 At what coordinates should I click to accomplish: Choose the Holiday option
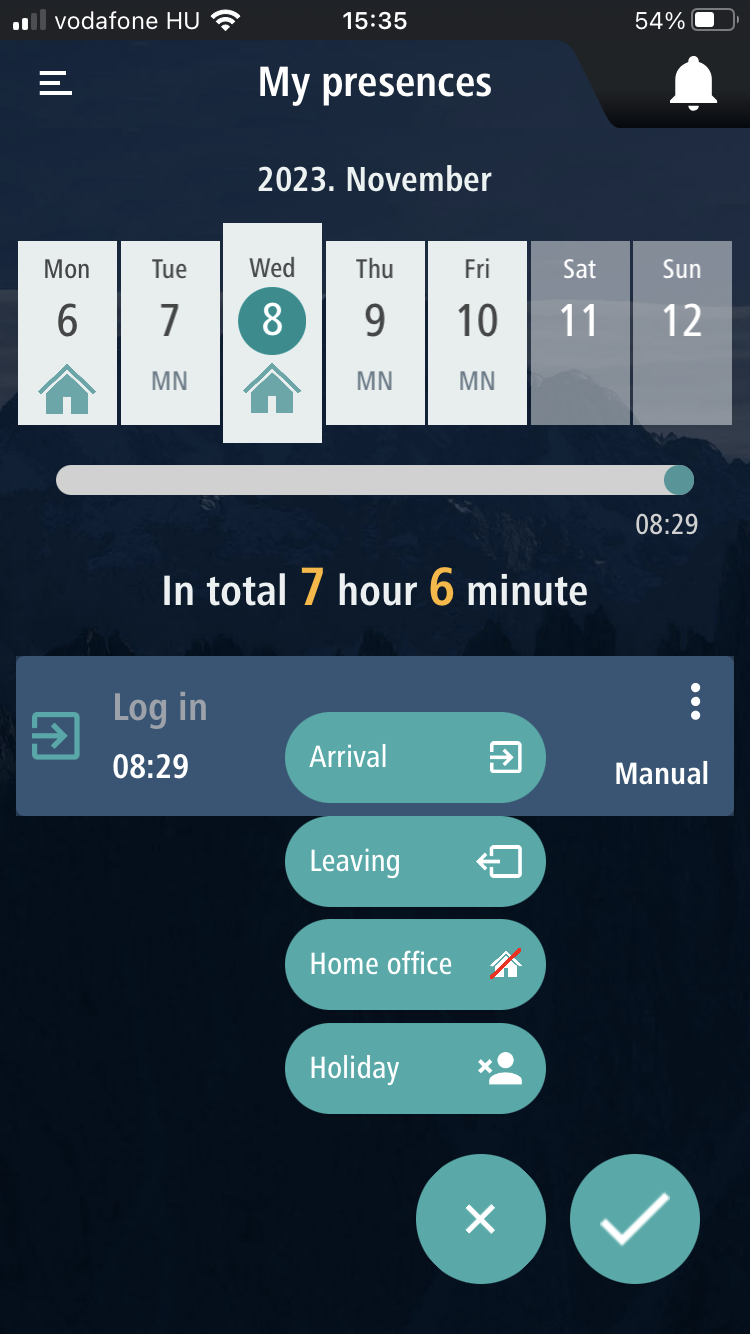415,1068
